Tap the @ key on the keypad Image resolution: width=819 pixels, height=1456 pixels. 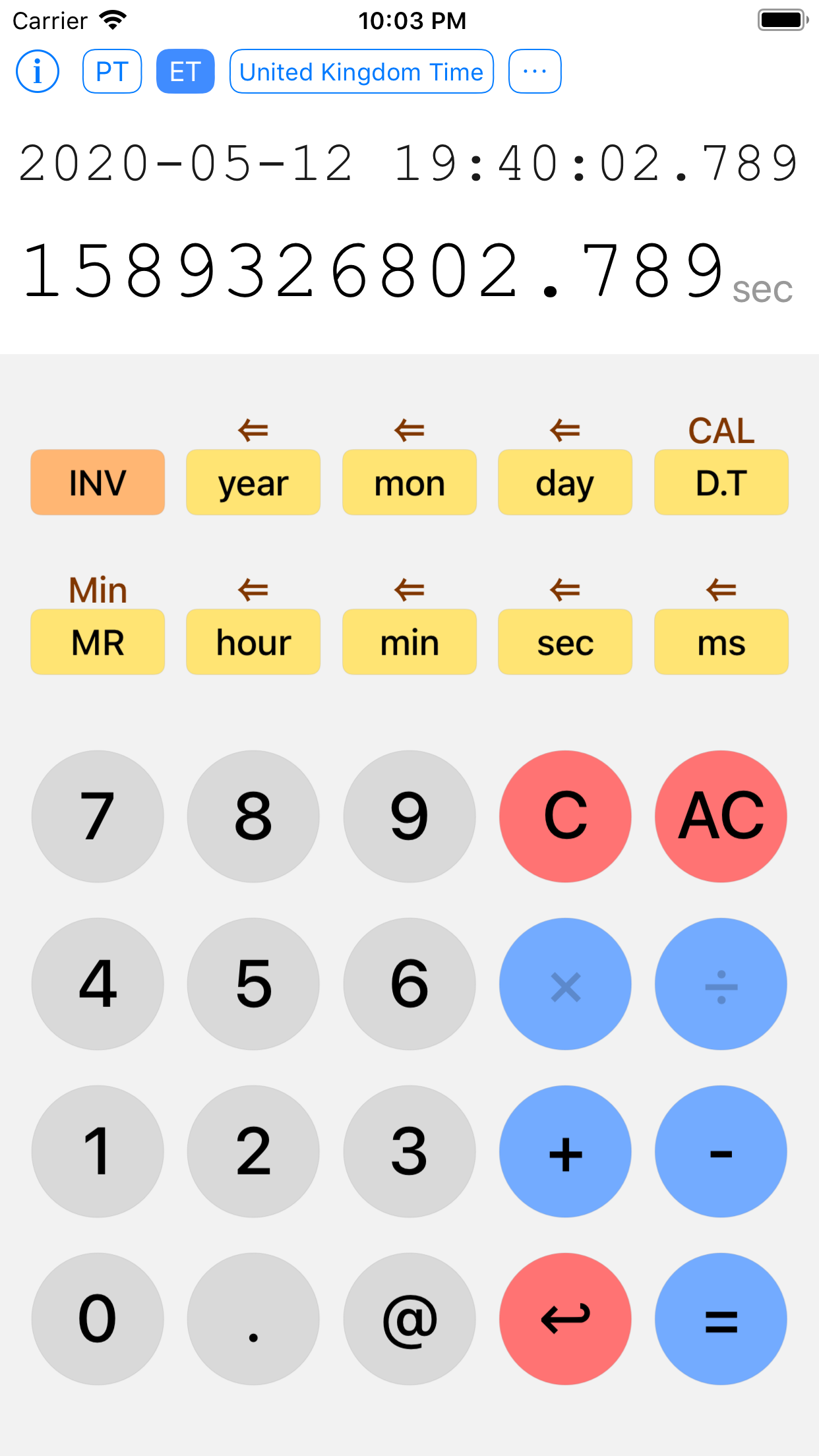coord(409,1319)
